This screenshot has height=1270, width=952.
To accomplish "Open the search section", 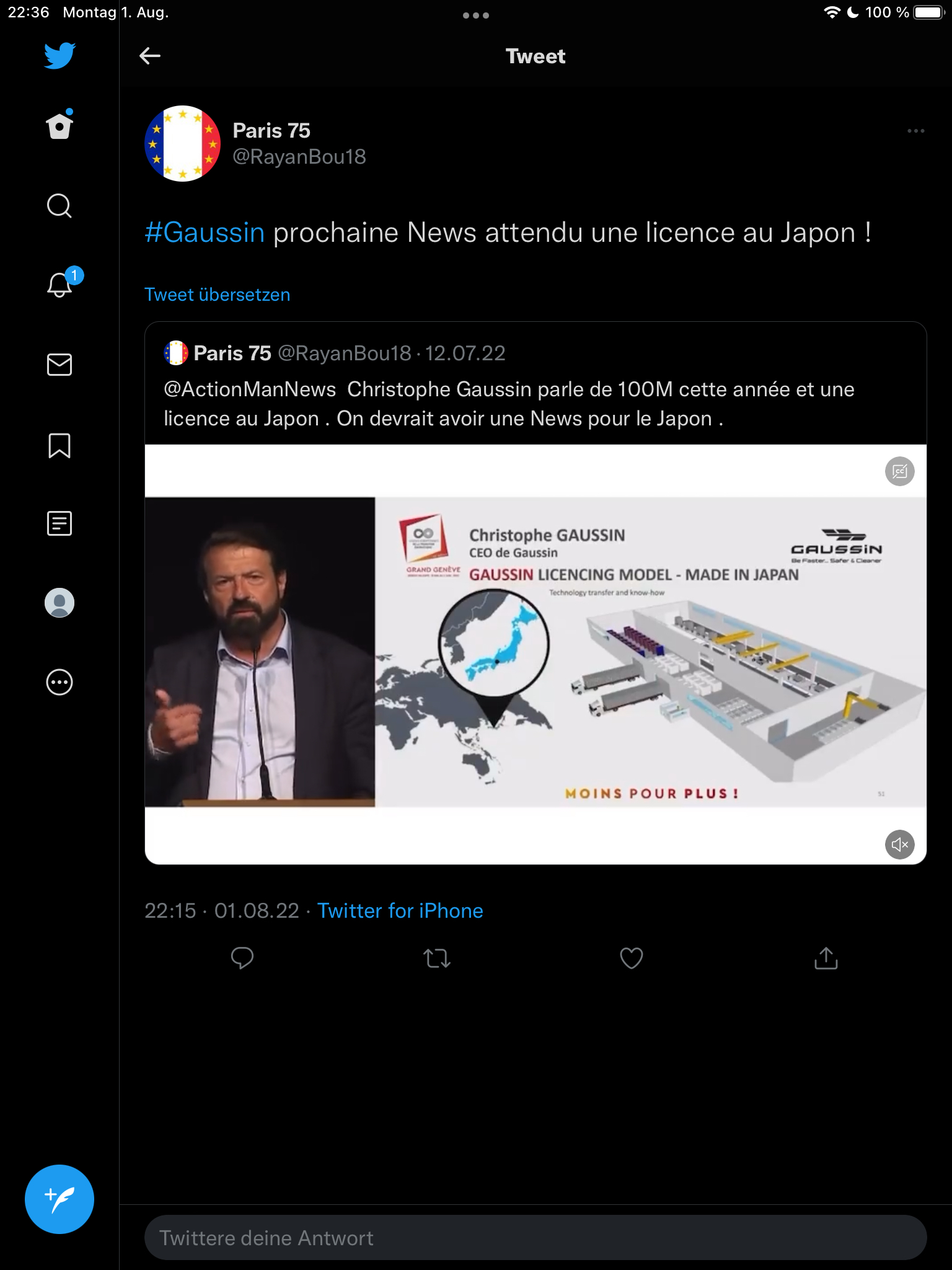I will pyautogui.click(x=59, y=206).
